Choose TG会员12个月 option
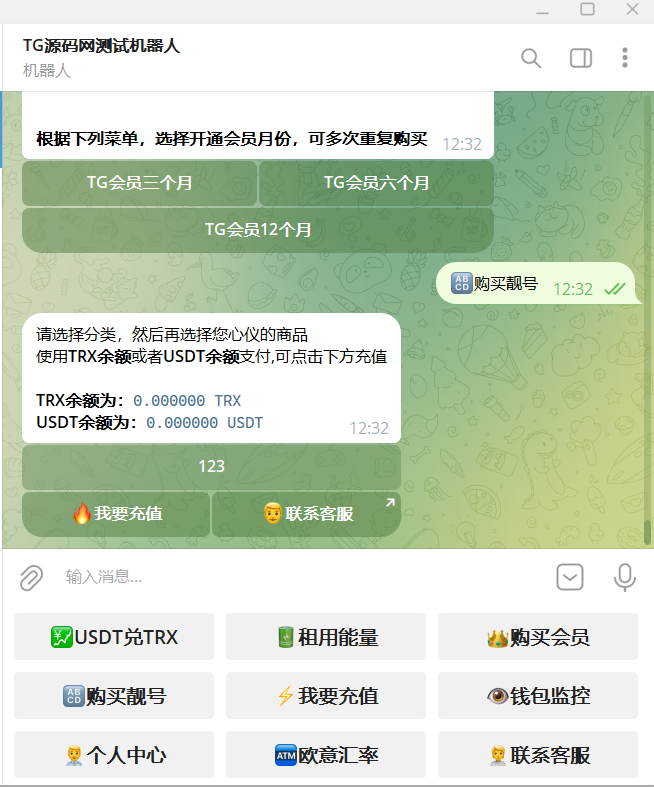The height and width of the screenshot is (787, 654). point(258,229)
